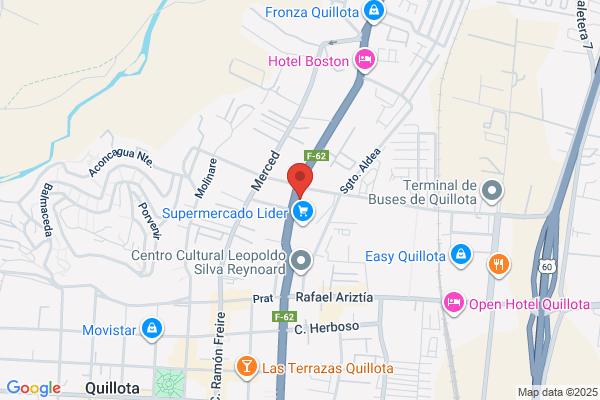Open the Easy Quillota shop pin
The image size is (600, 400).
(461, 255)
